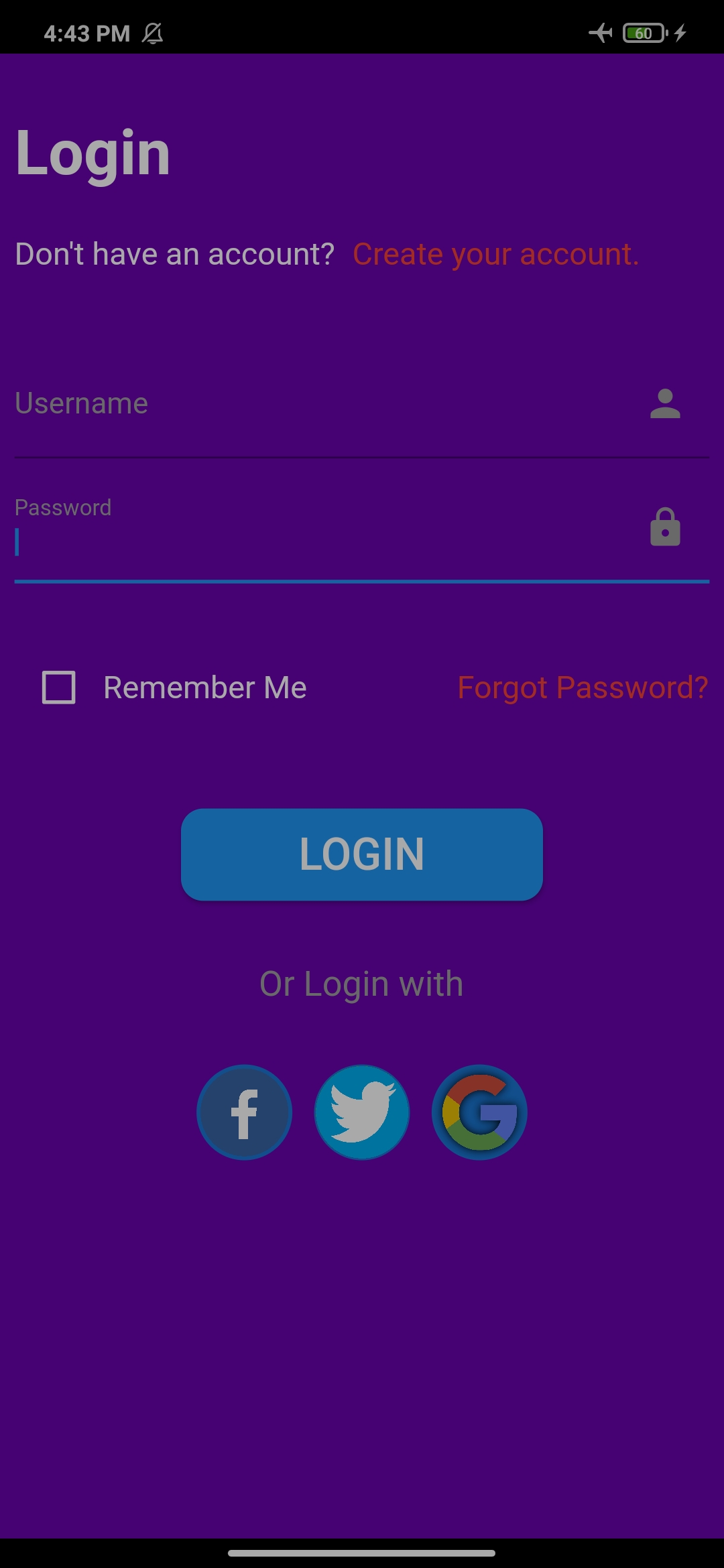724x1568 pixels.
Task: Tap the Create your account link
Action: coord(495,255)
